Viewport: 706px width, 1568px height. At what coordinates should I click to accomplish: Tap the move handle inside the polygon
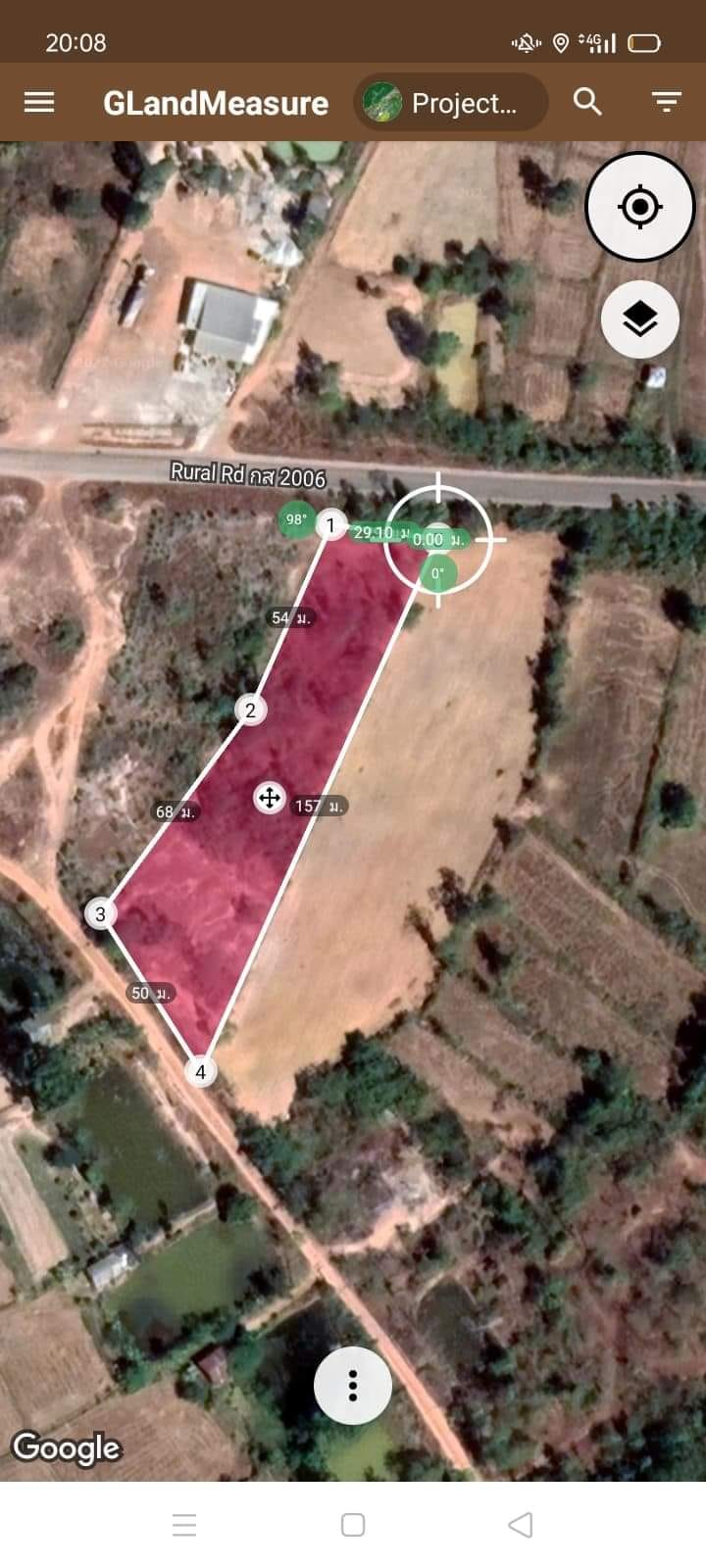coord(269,798)
